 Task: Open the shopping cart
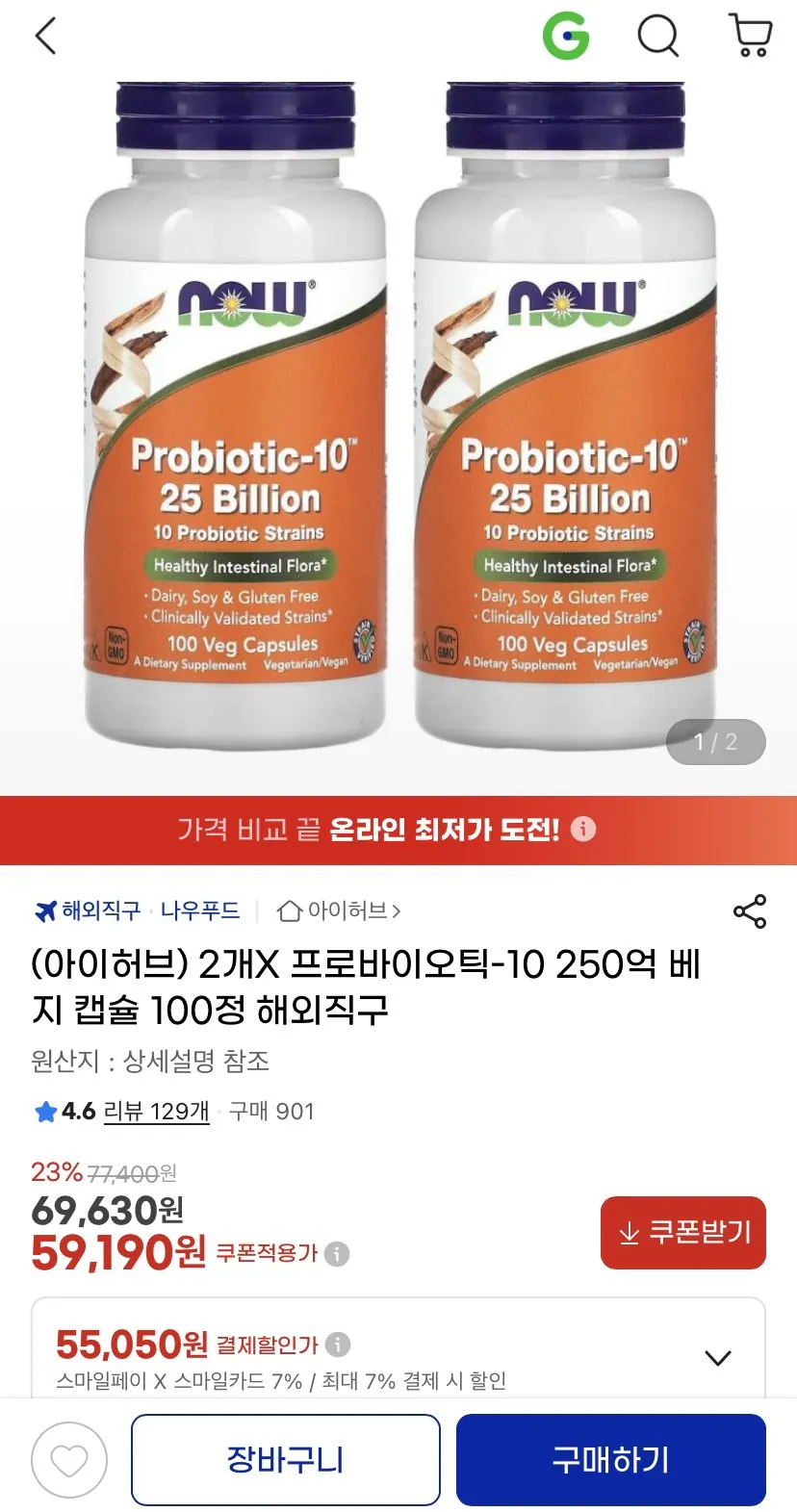(x=749, y=37)
